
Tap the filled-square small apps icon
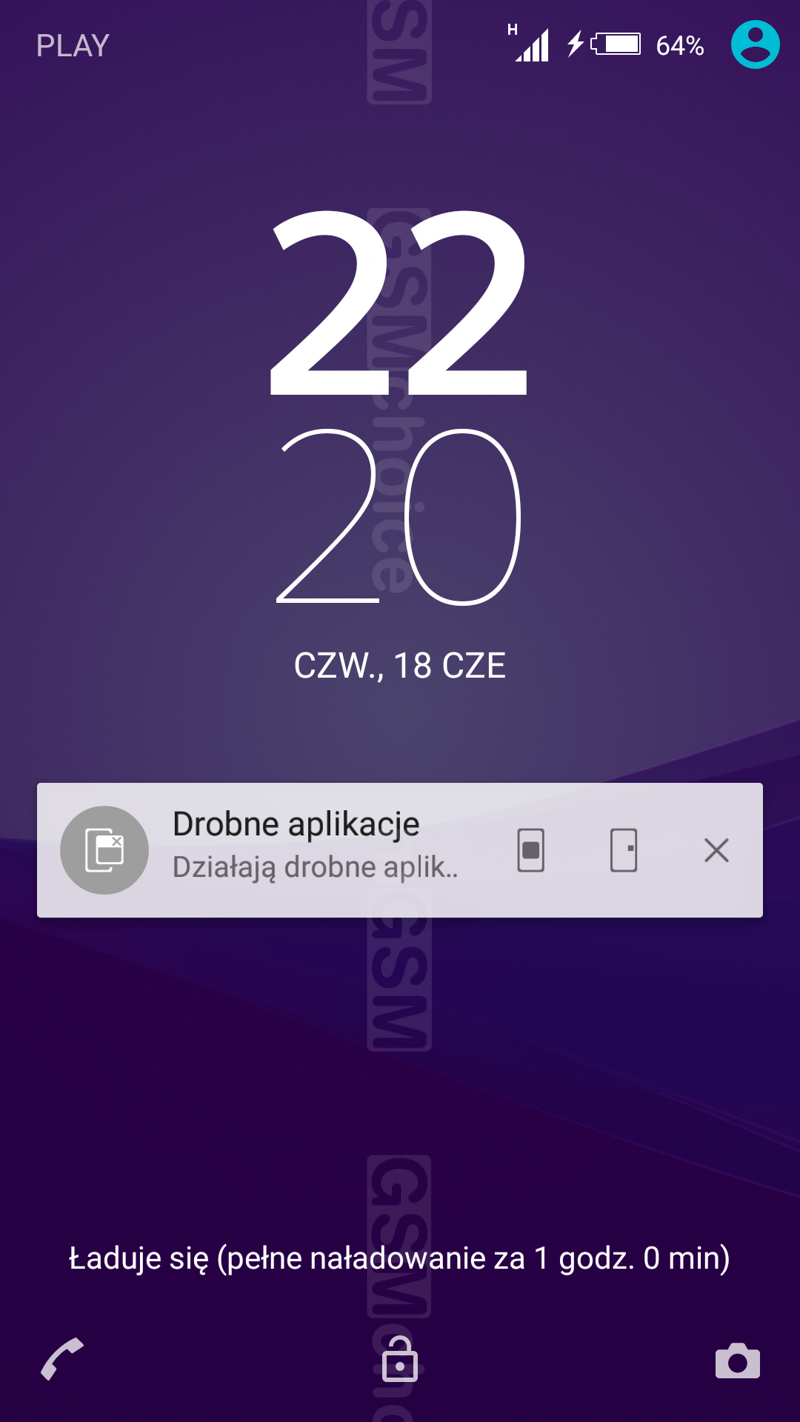[531, 850]
